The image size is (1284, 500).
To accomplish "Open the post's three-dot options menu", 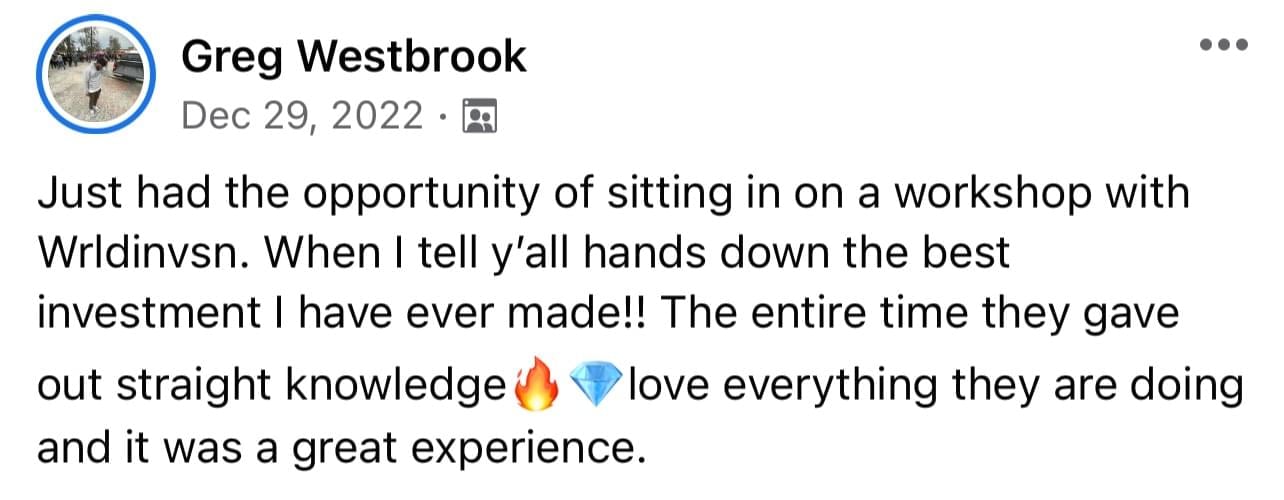I will [x=1224, y=45].
